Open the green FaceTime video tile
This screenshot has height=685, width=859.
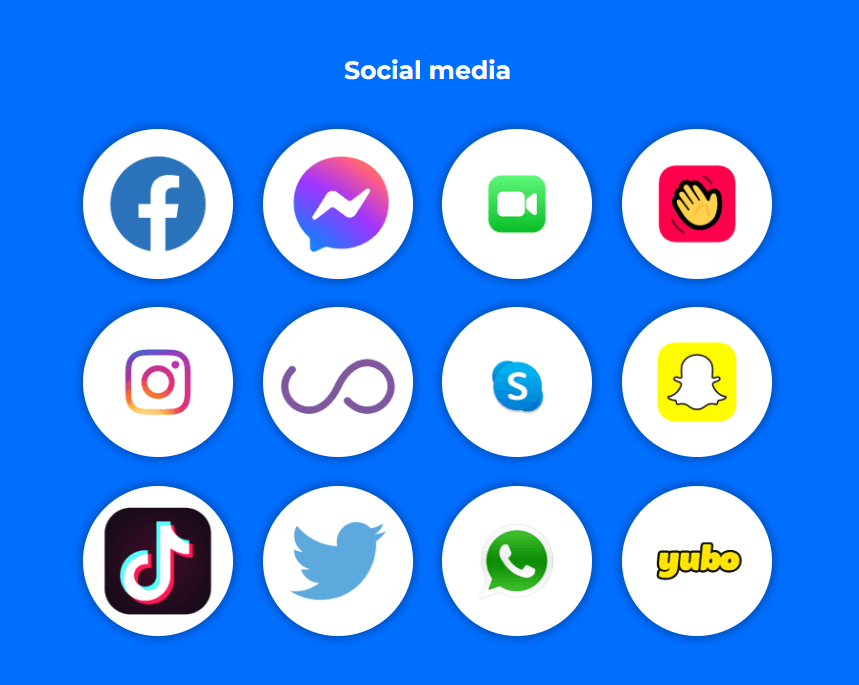coord(517,204)
